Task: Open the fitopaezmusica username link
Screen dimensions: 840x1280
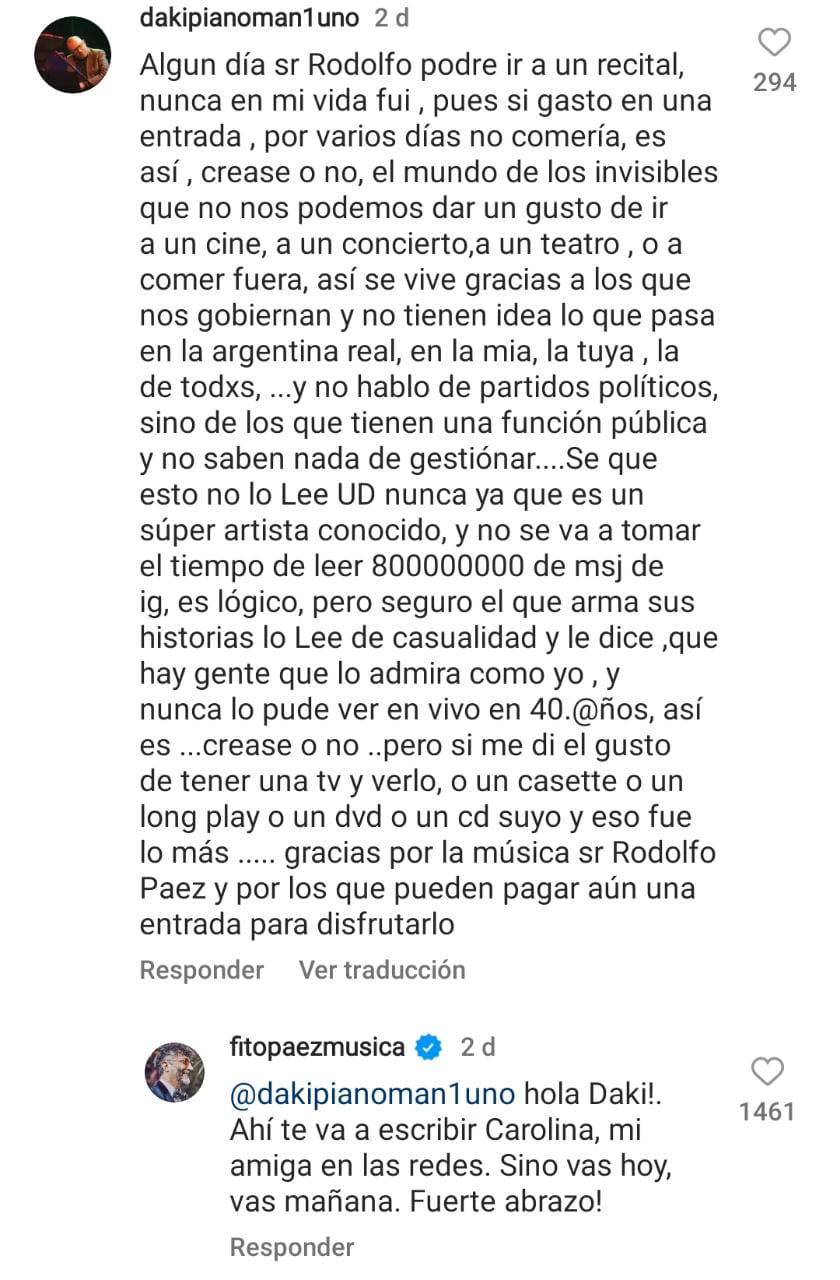Action: [317, 1047]
